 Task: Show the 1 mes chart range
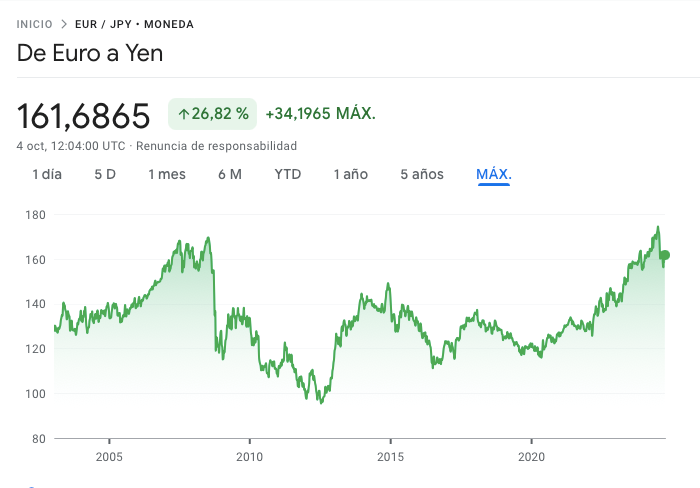pos(167,174)
